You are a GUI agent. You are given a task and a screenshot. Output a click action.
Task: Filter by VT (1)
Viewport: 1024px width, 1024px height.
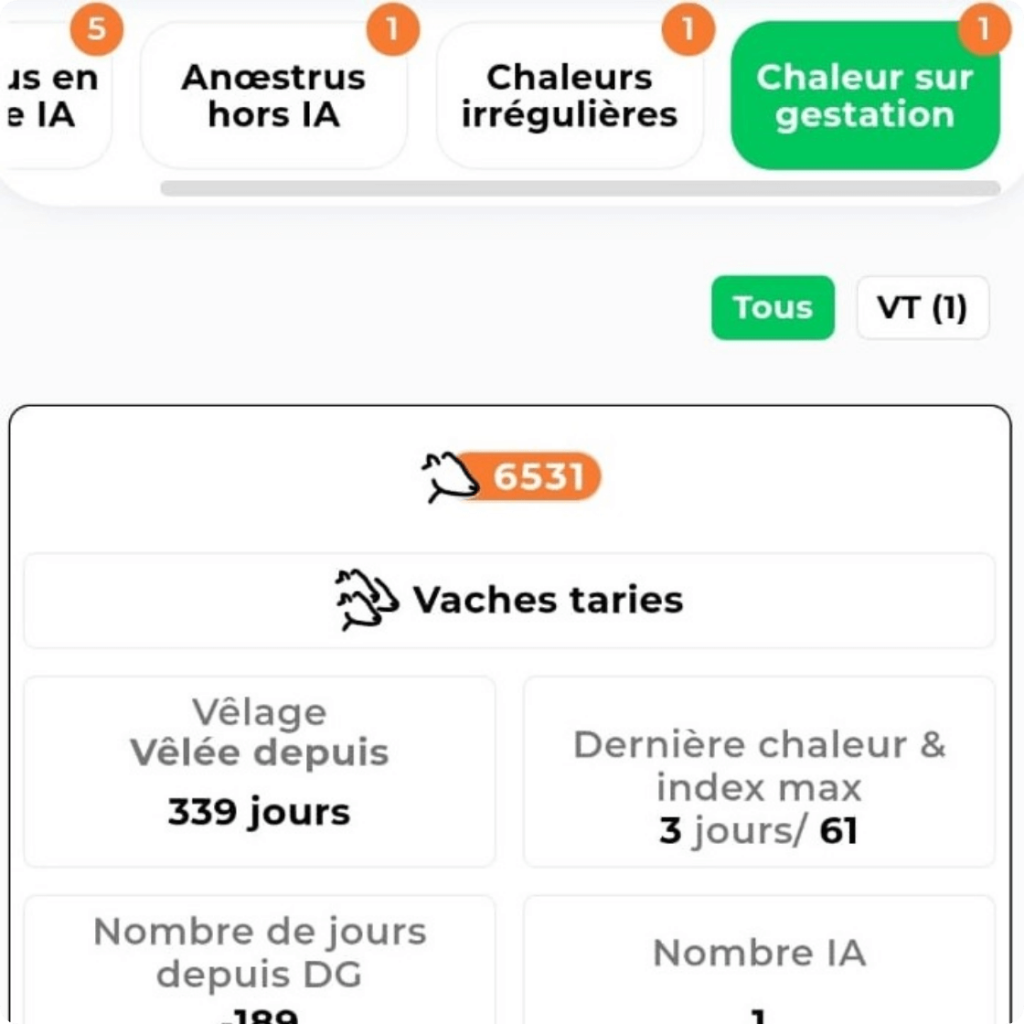click(922, 308)
